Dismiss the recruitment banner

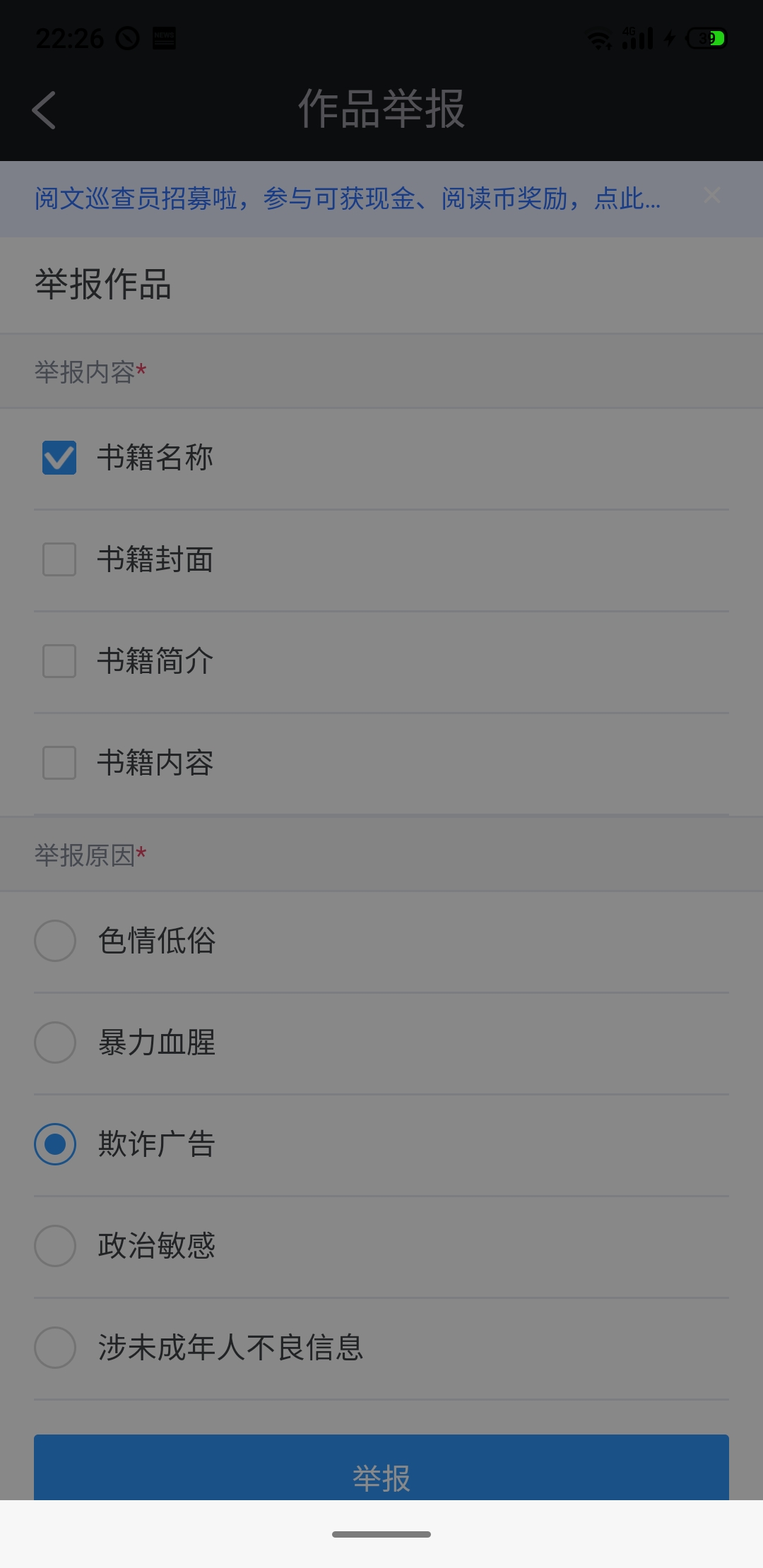[x=711, y=196]
